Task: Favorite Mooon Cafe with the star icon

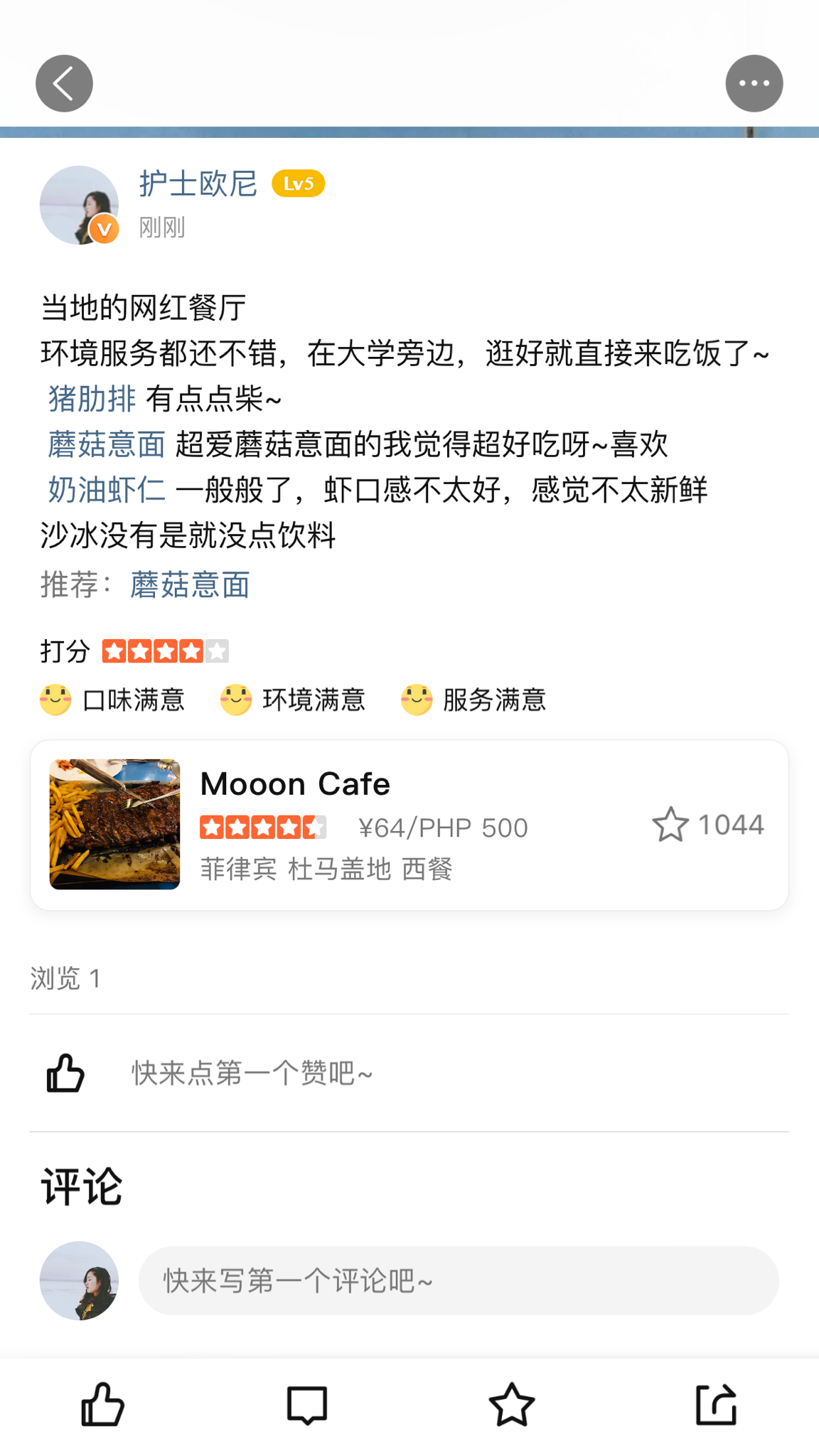Action: pos(670,825)
